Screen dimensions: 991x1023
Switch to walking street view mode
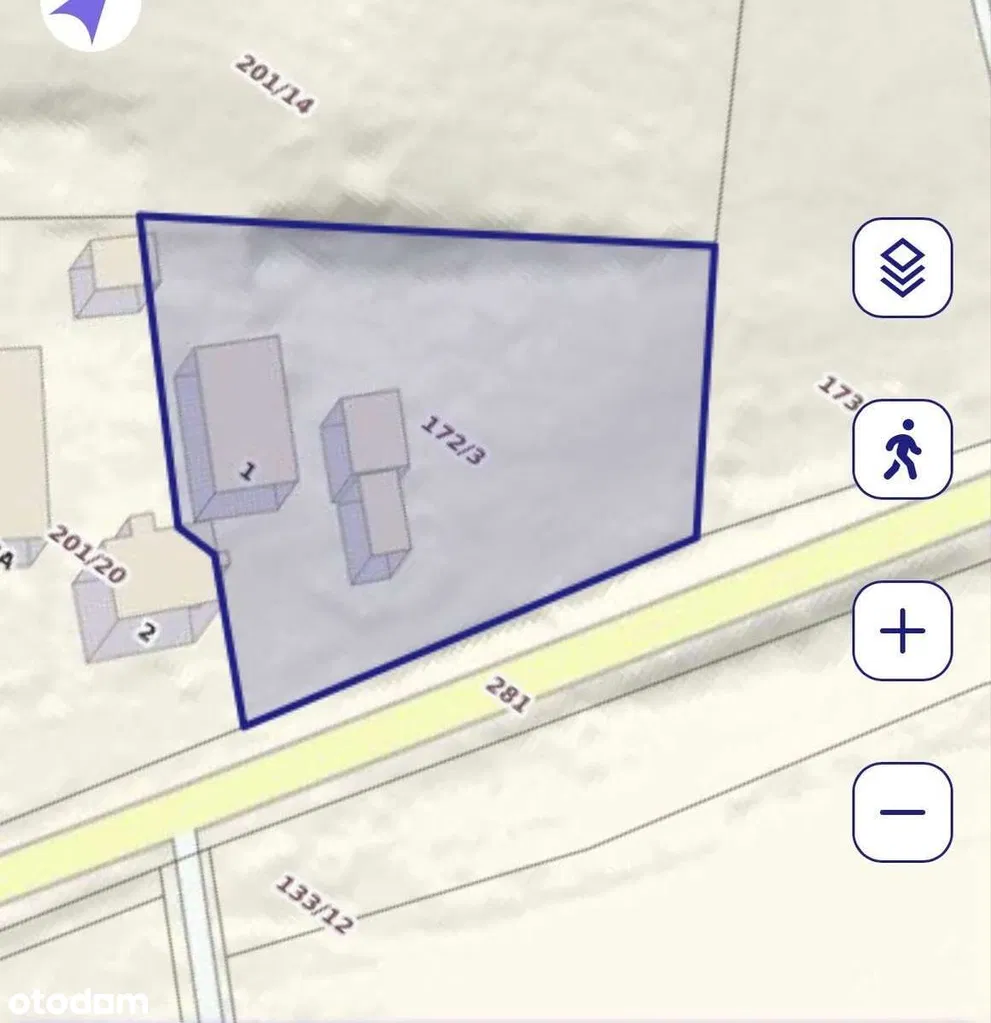[902, 450]
